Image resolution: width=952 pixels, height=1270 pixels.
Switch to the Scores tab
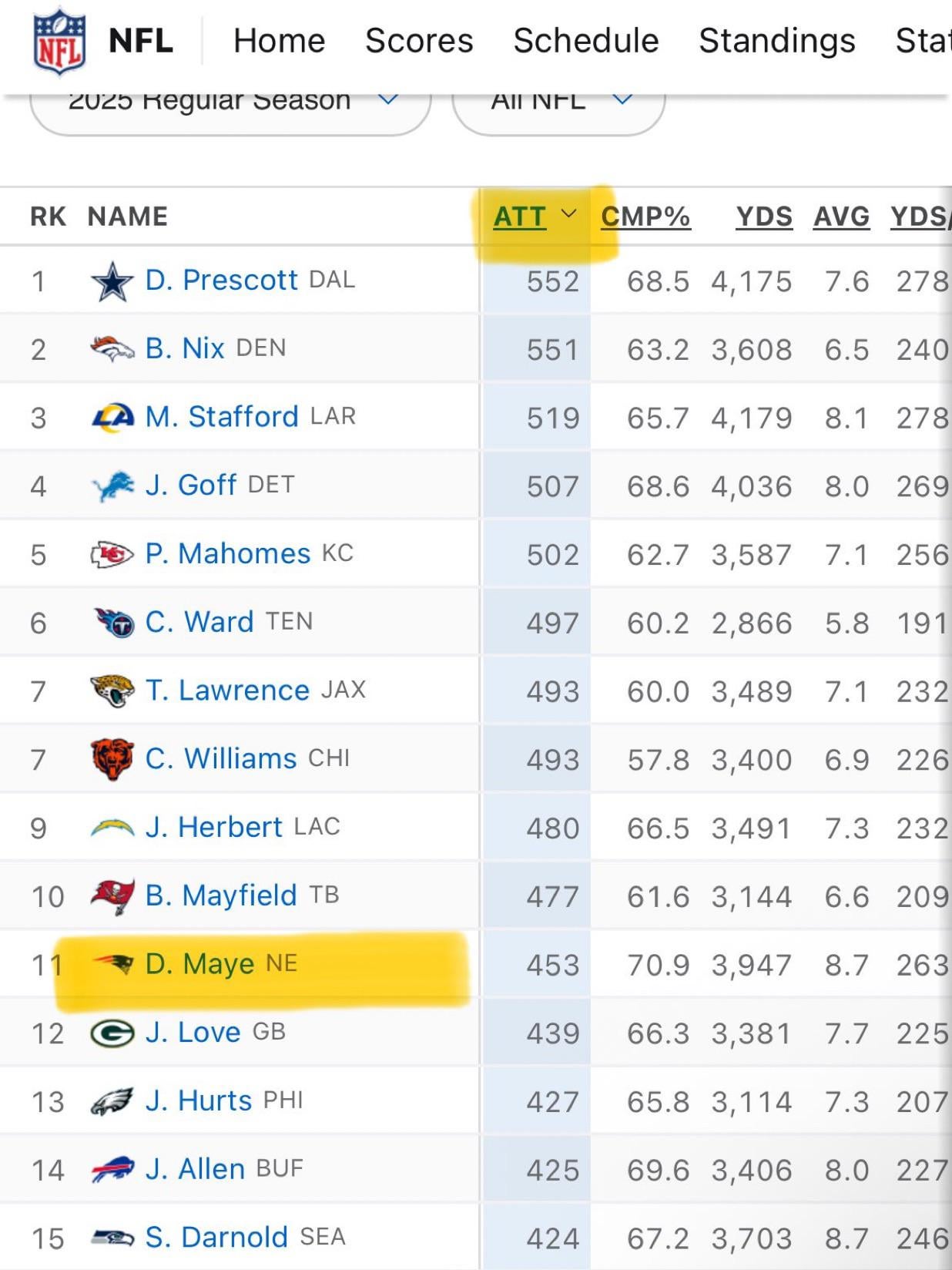click(x=419, y=41)
